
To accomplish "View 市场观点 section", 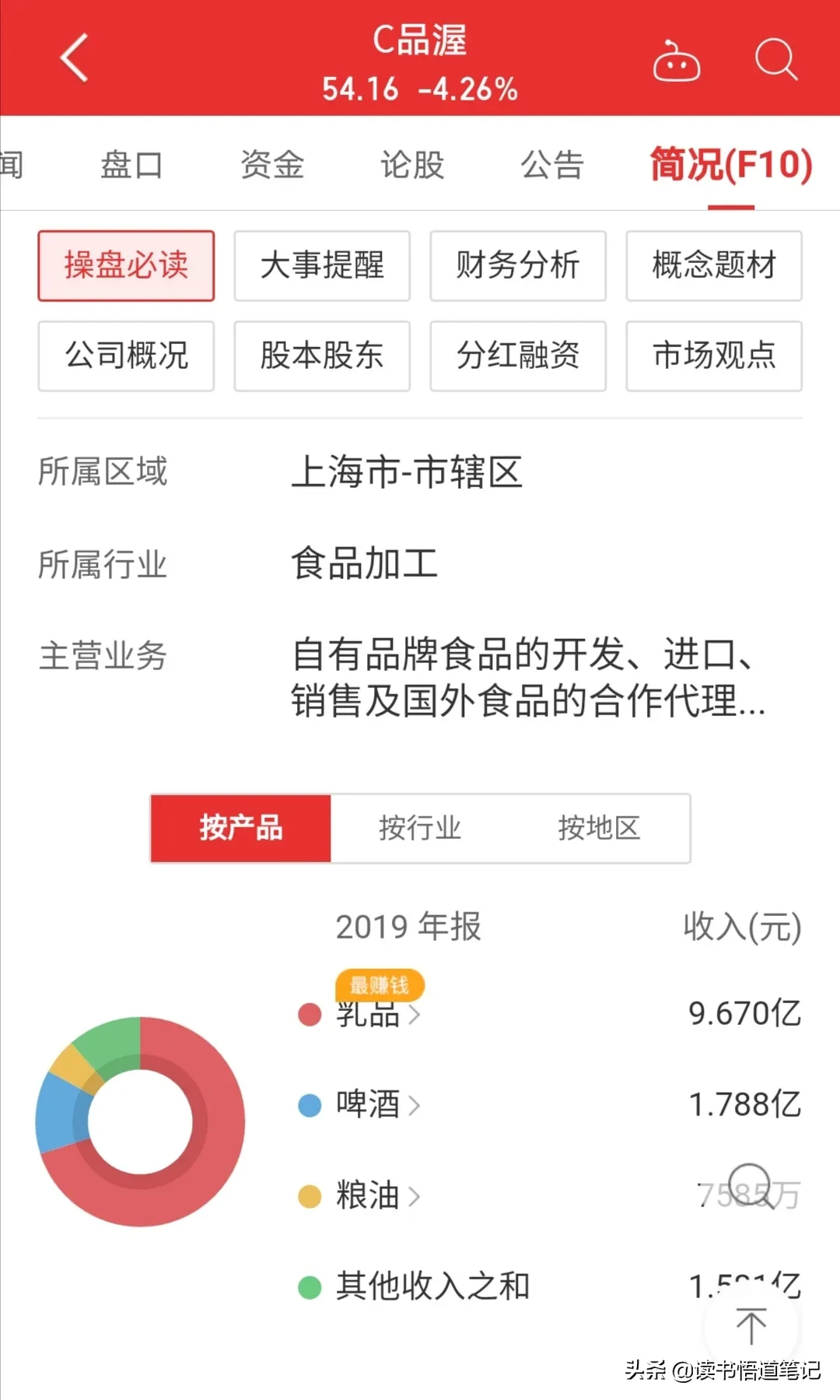I will point(714,356).
